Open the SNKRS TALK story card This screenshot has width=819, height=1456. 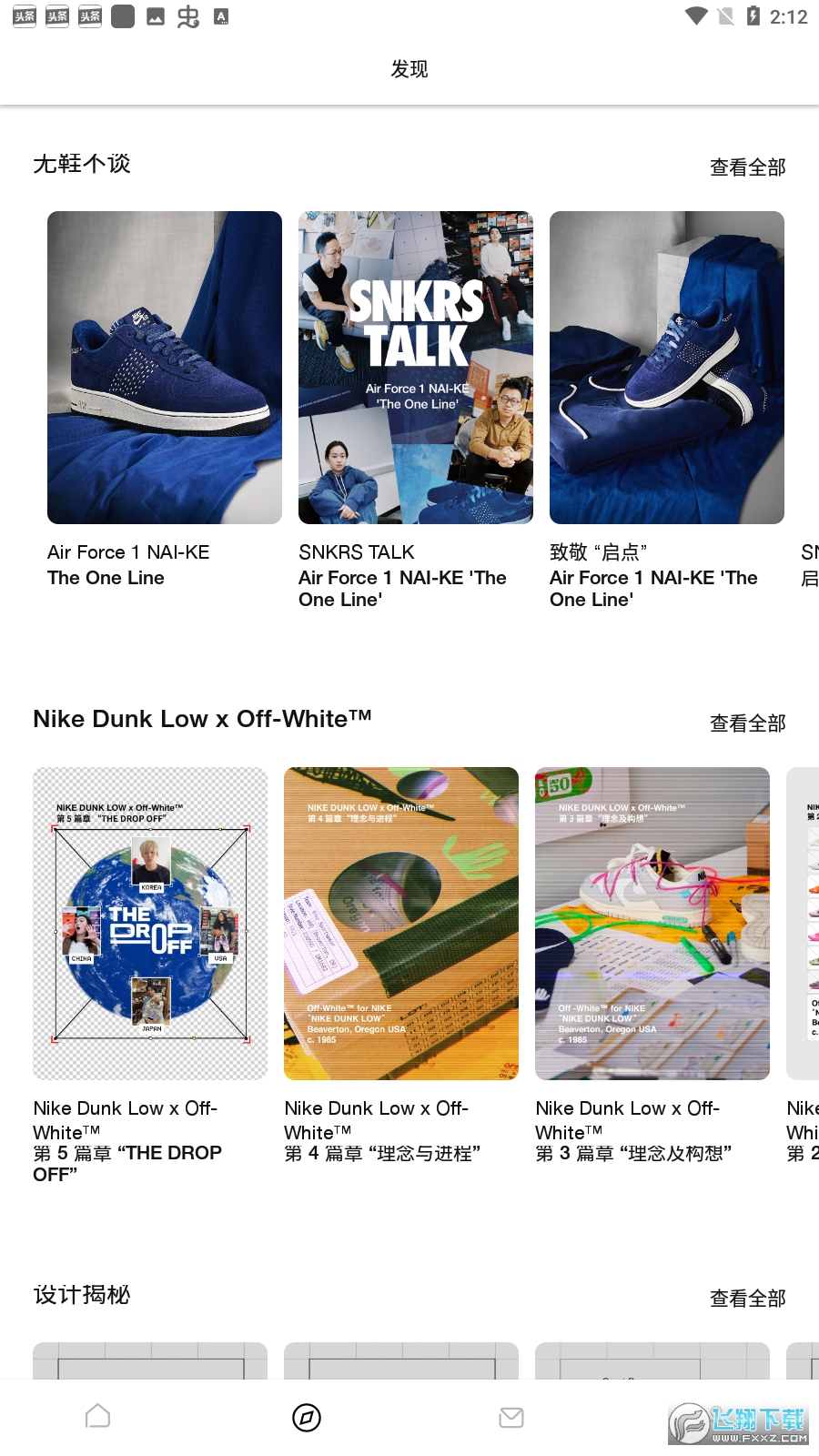(416, 368)
